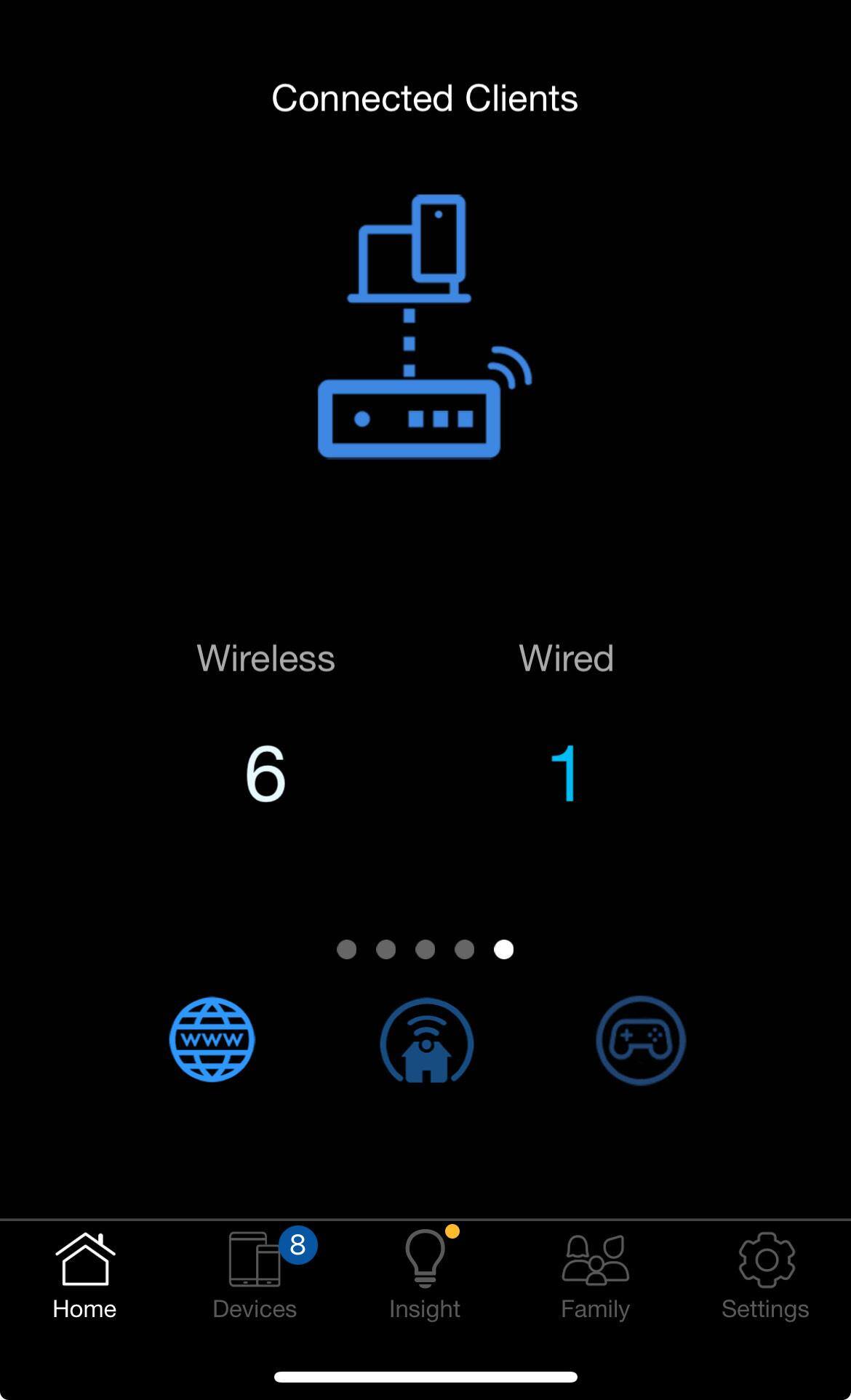Select the Home tab

point(84,1275)
